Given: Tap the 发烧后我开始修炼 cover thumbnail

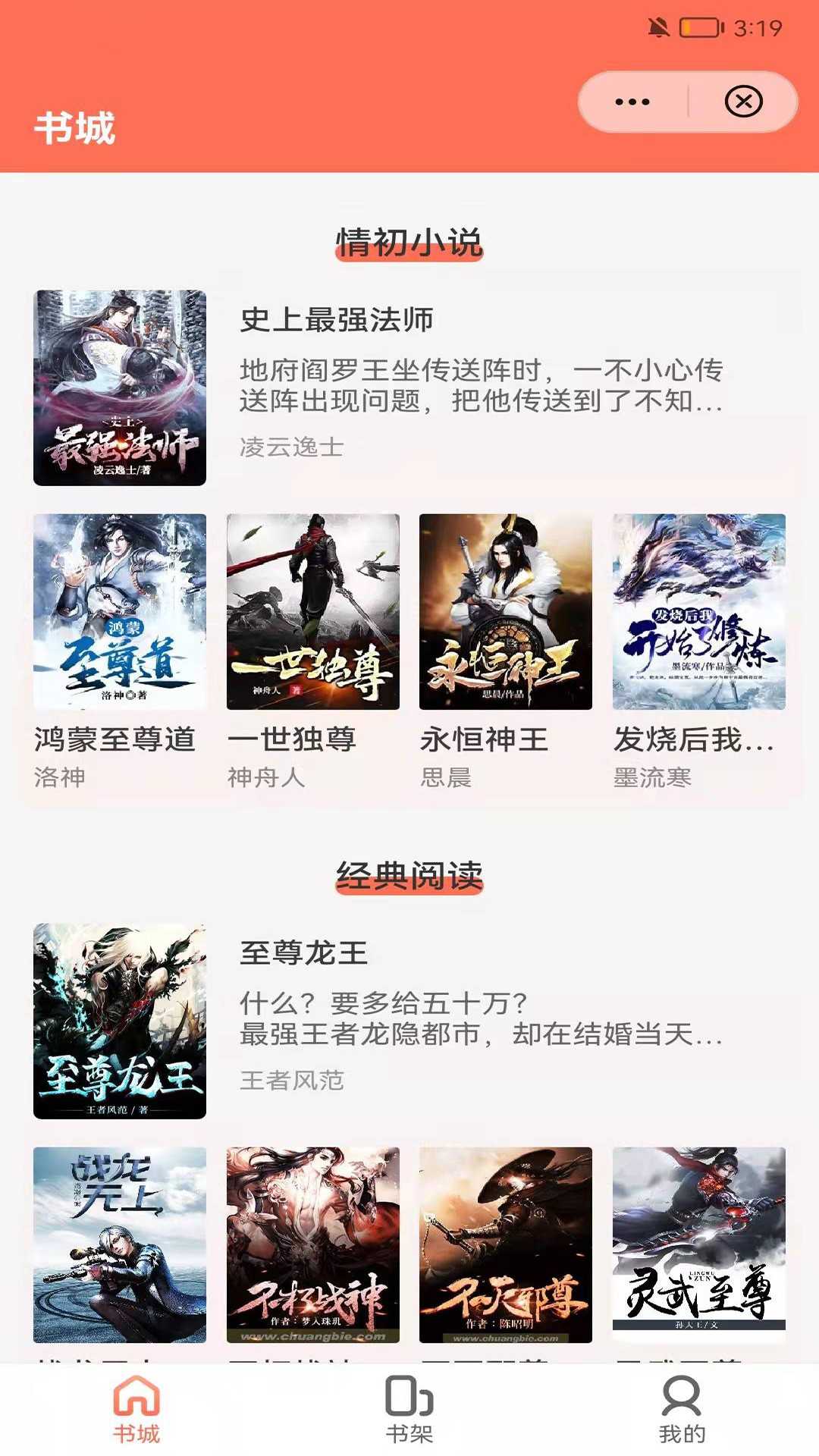Looking at the screenshot, I should pyautogui.click(x=696, y=613).
